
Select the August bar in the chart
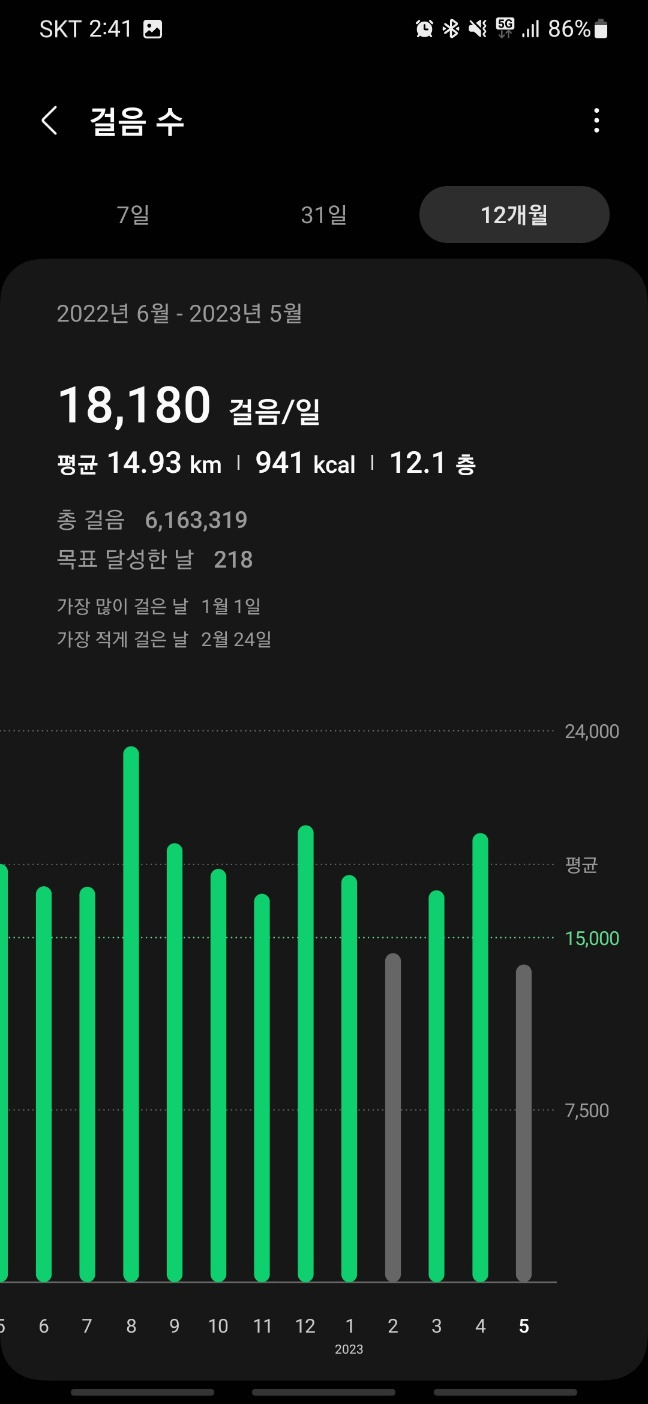[131, 1014]
